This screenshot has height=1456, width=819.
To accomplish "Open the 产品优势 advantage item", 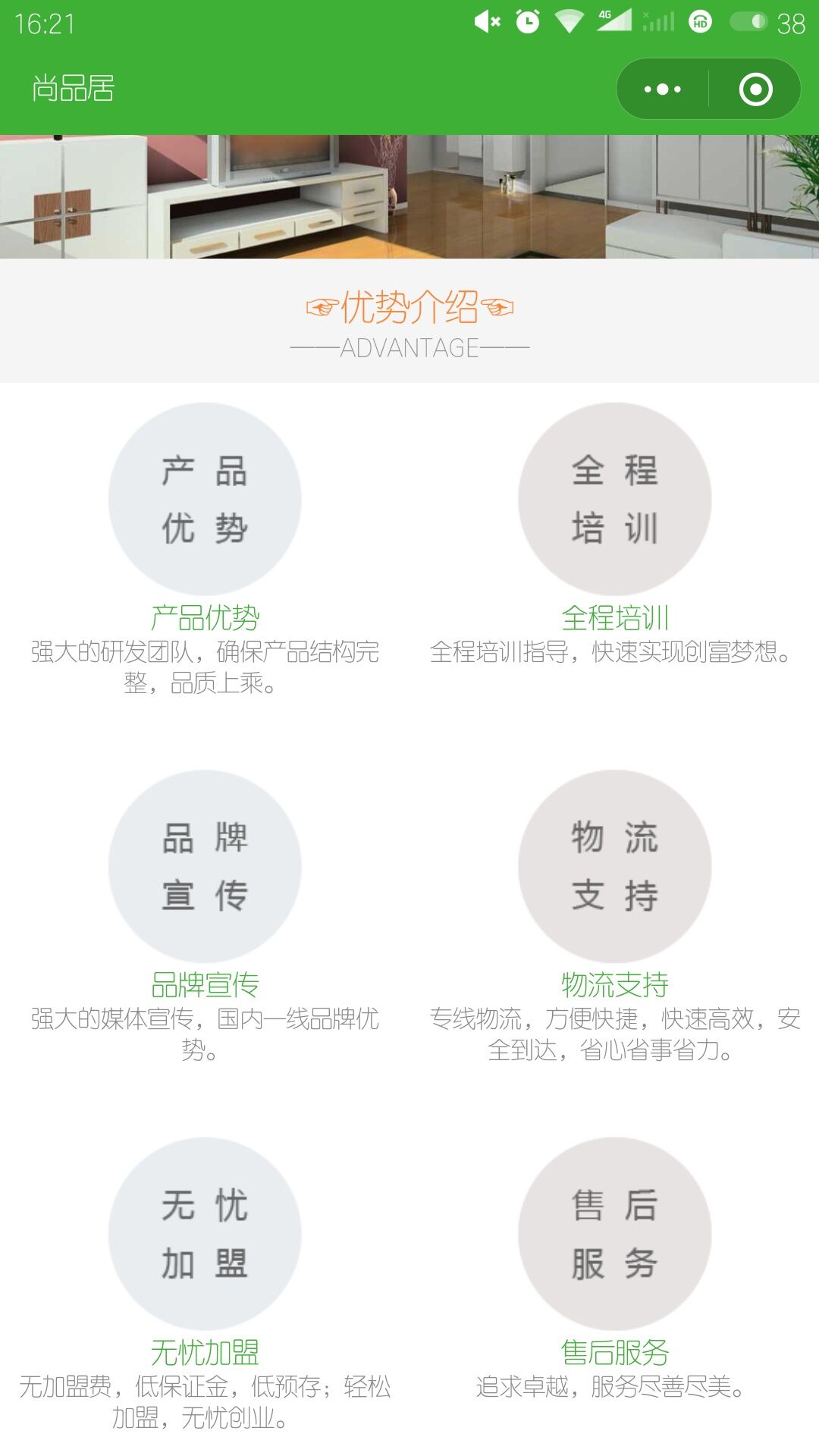I will coord(205,499).
